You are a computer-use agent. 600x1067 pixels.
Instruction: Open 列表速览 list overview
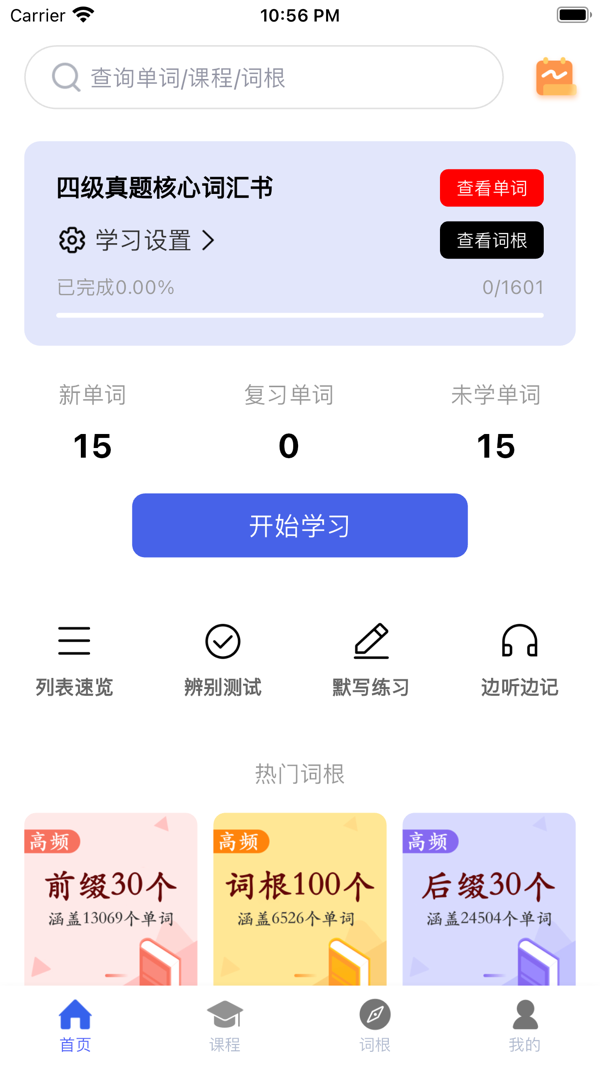coord(74,659)
